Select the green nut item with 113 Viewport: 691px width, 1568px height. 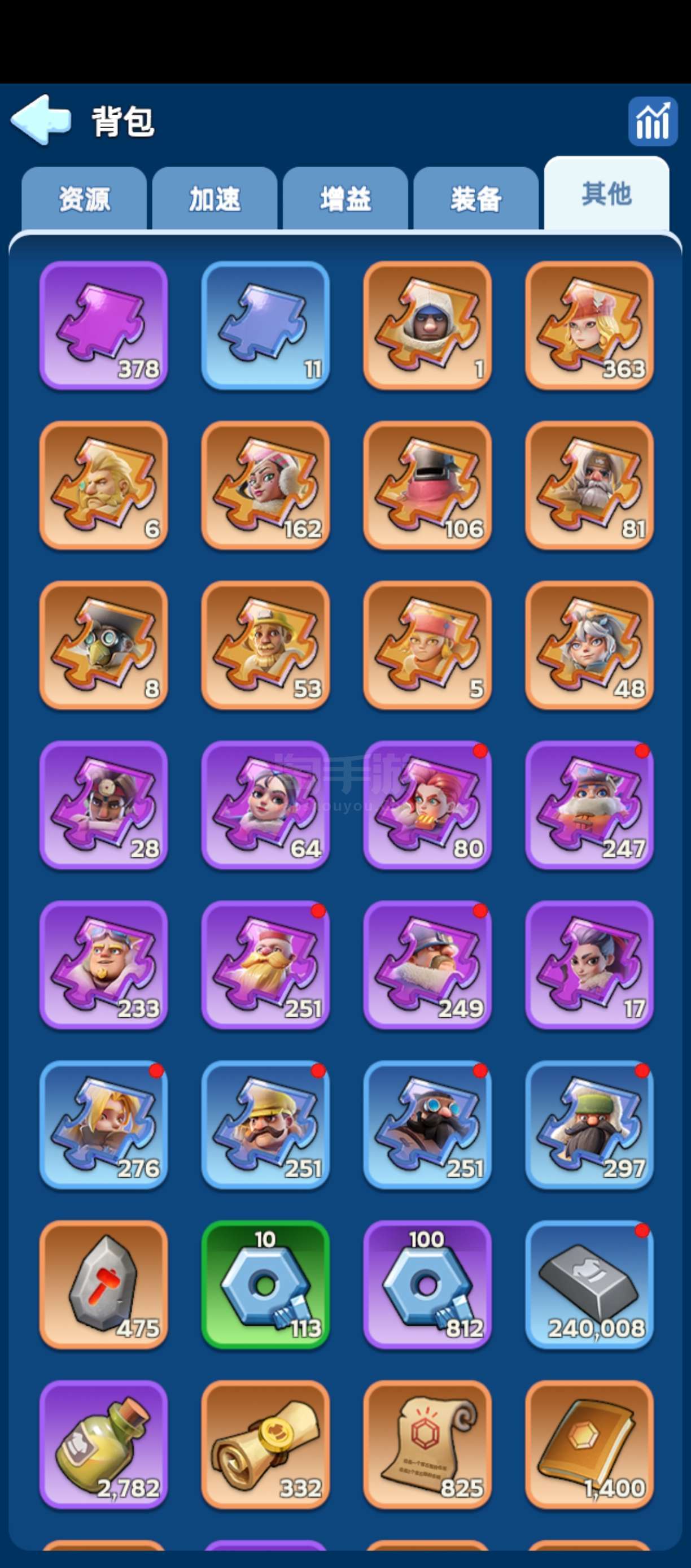coord(265,1284)
